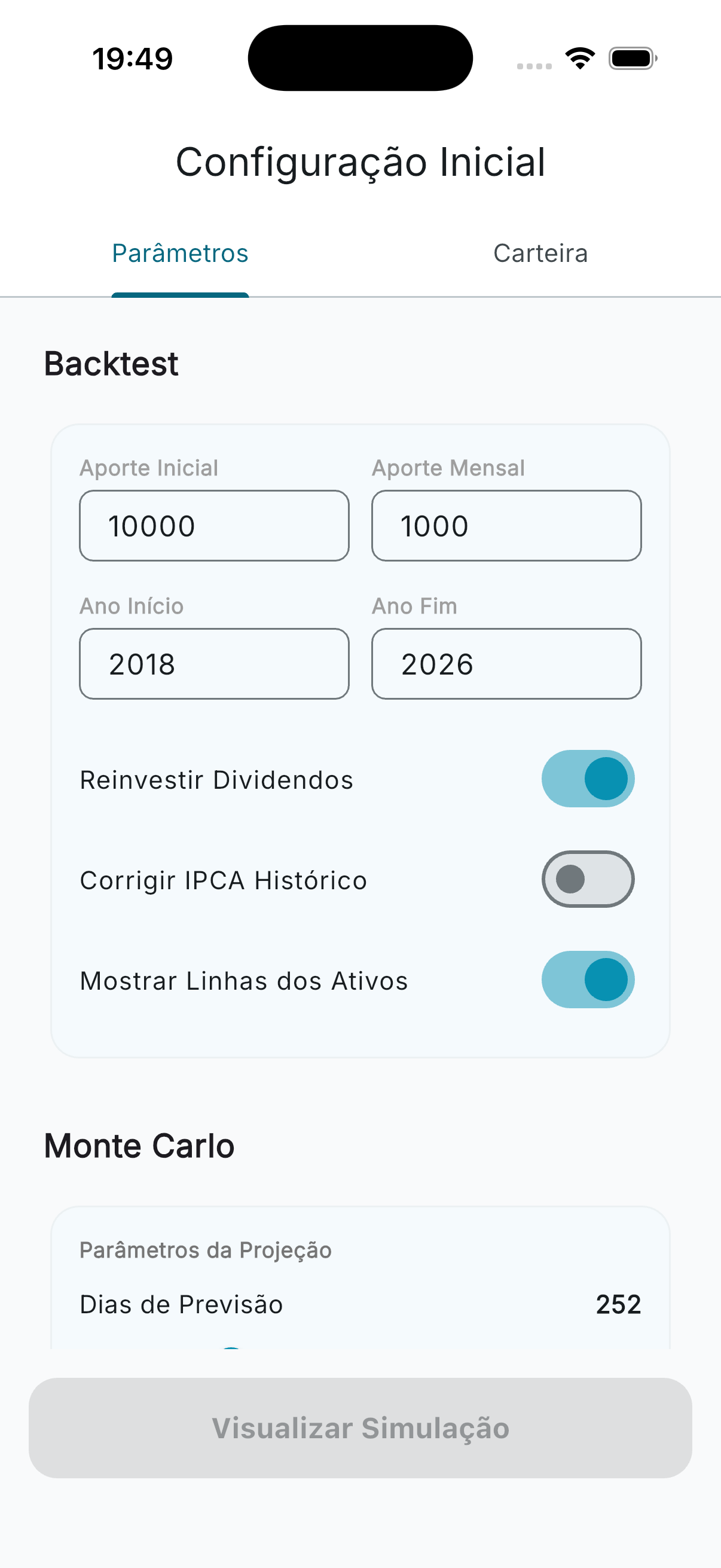
Task: Turn off Mostrar Linhas dos Ativos
Action: tap(587, 980)
